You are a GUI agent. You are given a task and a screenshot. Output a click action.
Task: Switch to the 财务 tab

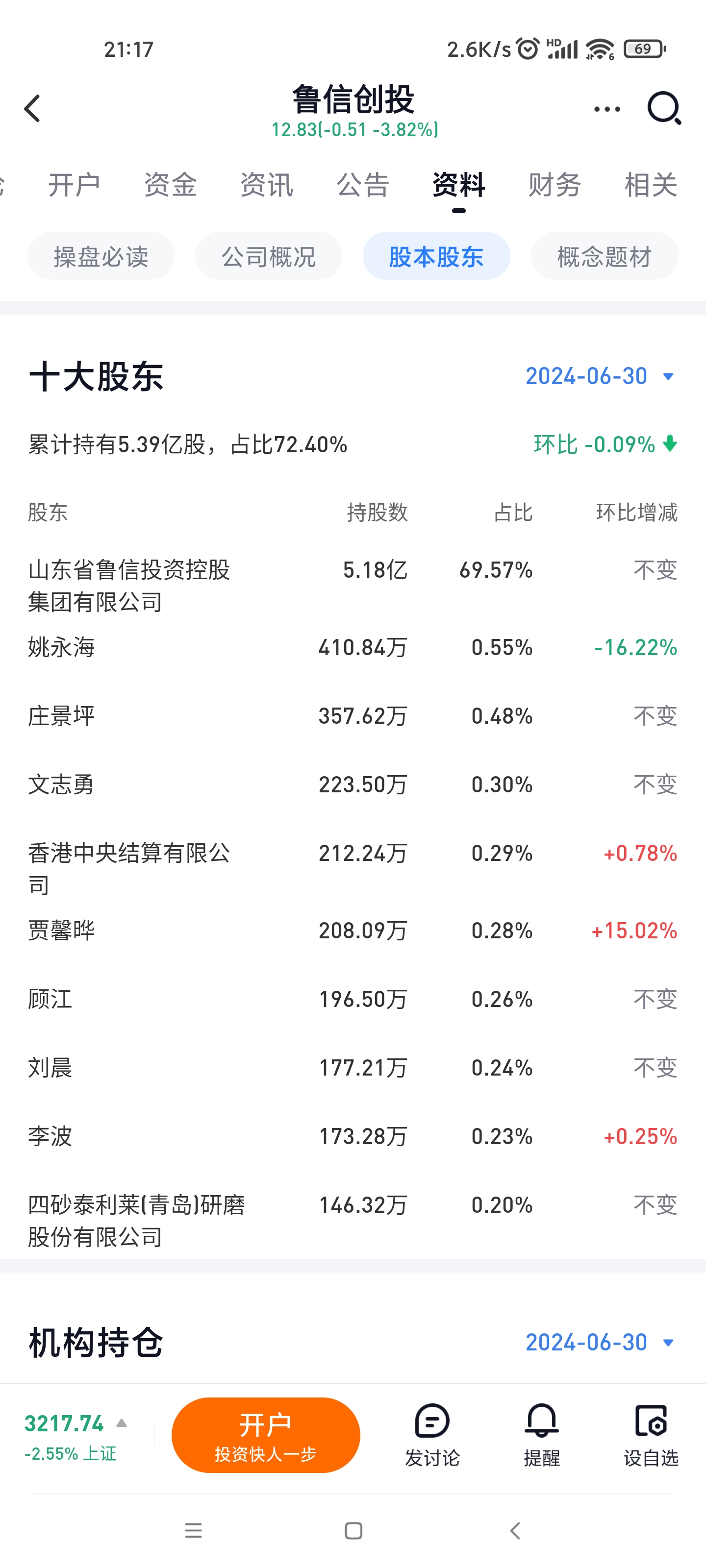(x=555, y=184)
